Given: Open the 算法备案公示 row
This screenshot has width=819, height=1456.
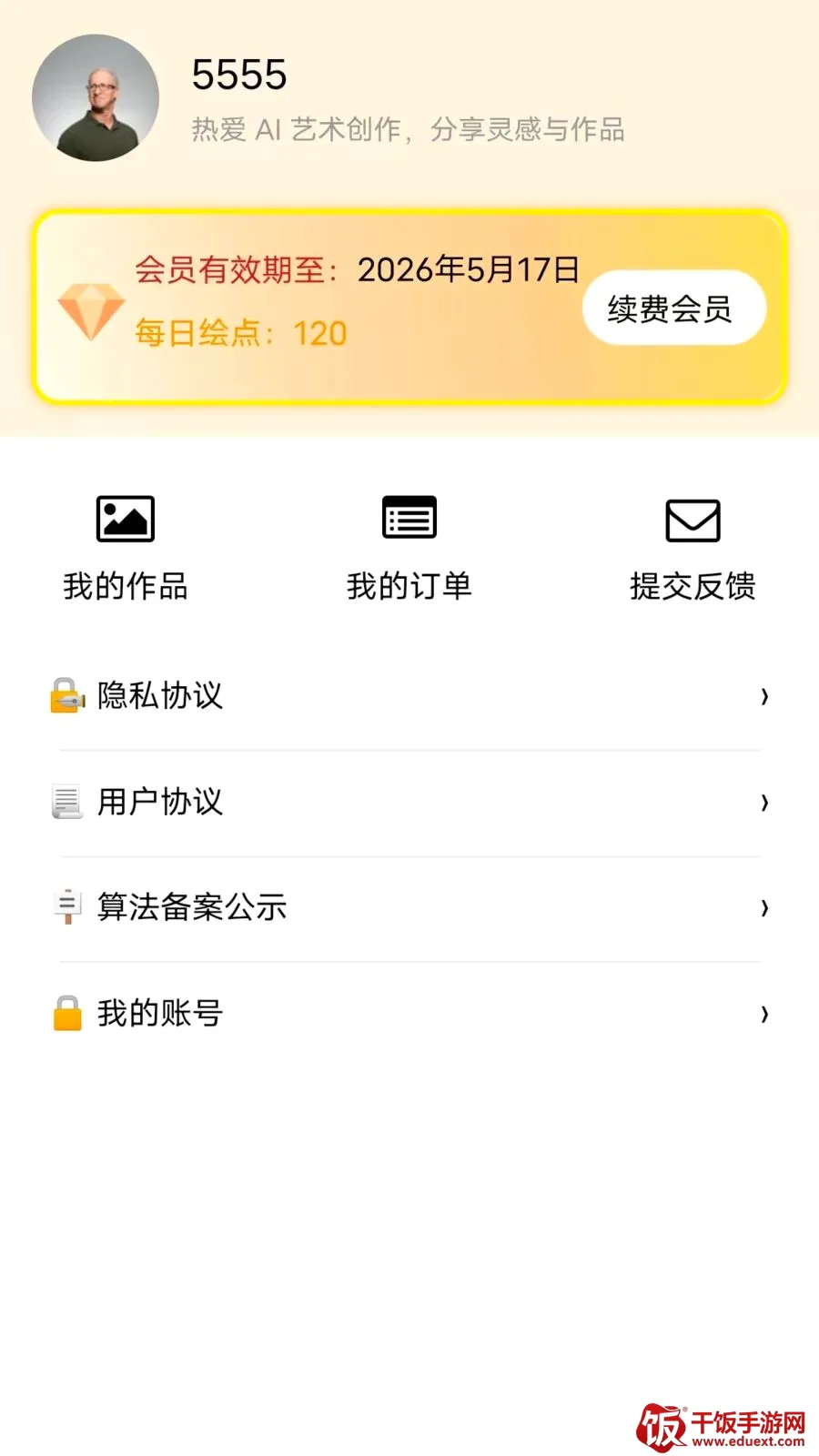Looking at the screenshot, I should tap(409, 908).
